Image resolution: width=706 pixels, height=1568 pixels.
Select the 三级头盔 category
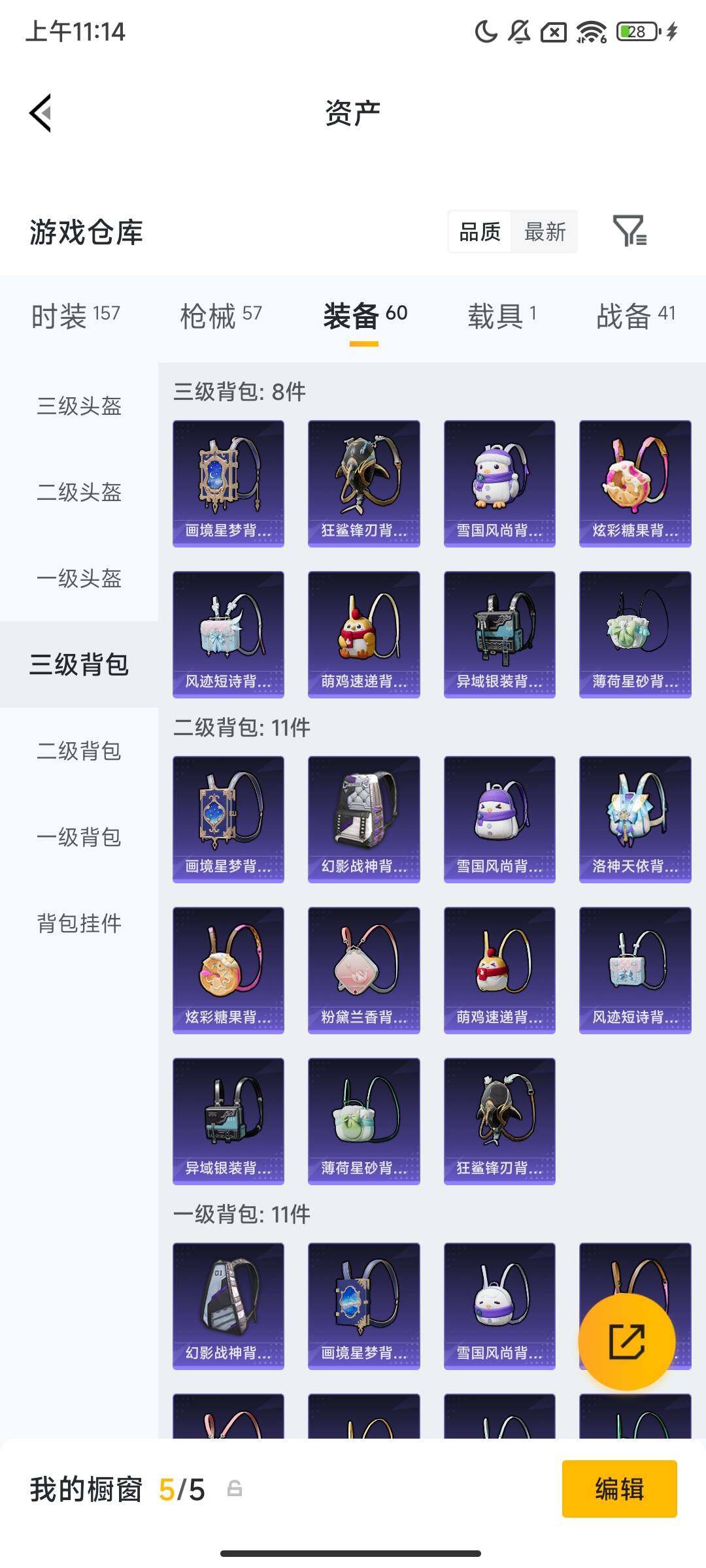(x=78, y=407)
